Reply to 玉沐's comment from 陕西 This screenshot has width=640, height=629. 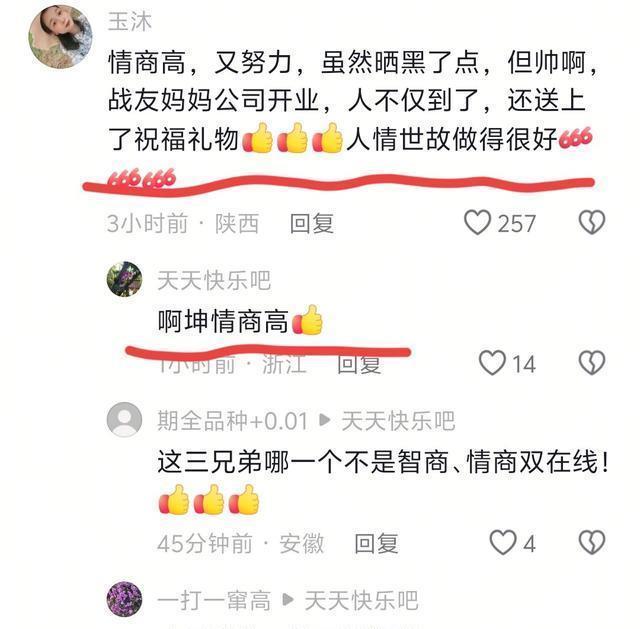tap(311, 223)
